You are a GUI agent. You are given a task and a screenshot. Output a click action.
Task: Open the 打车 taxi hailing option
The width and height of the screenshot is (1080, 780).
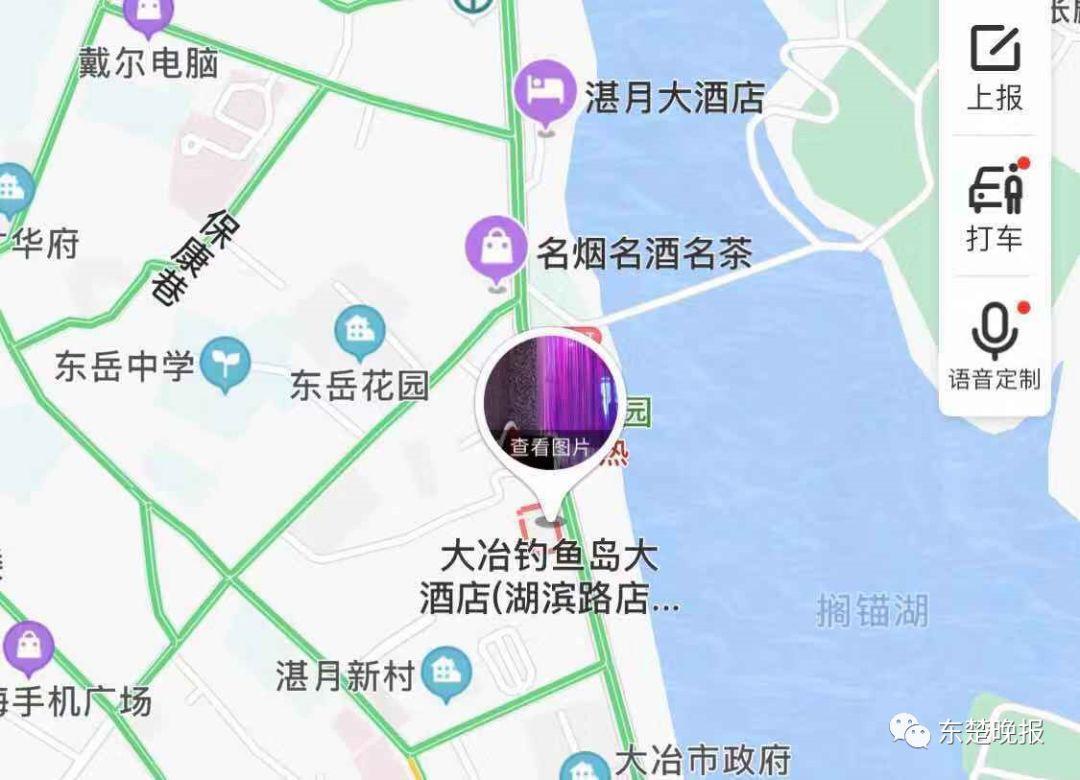pyautogui.click(x=994, y=206)
